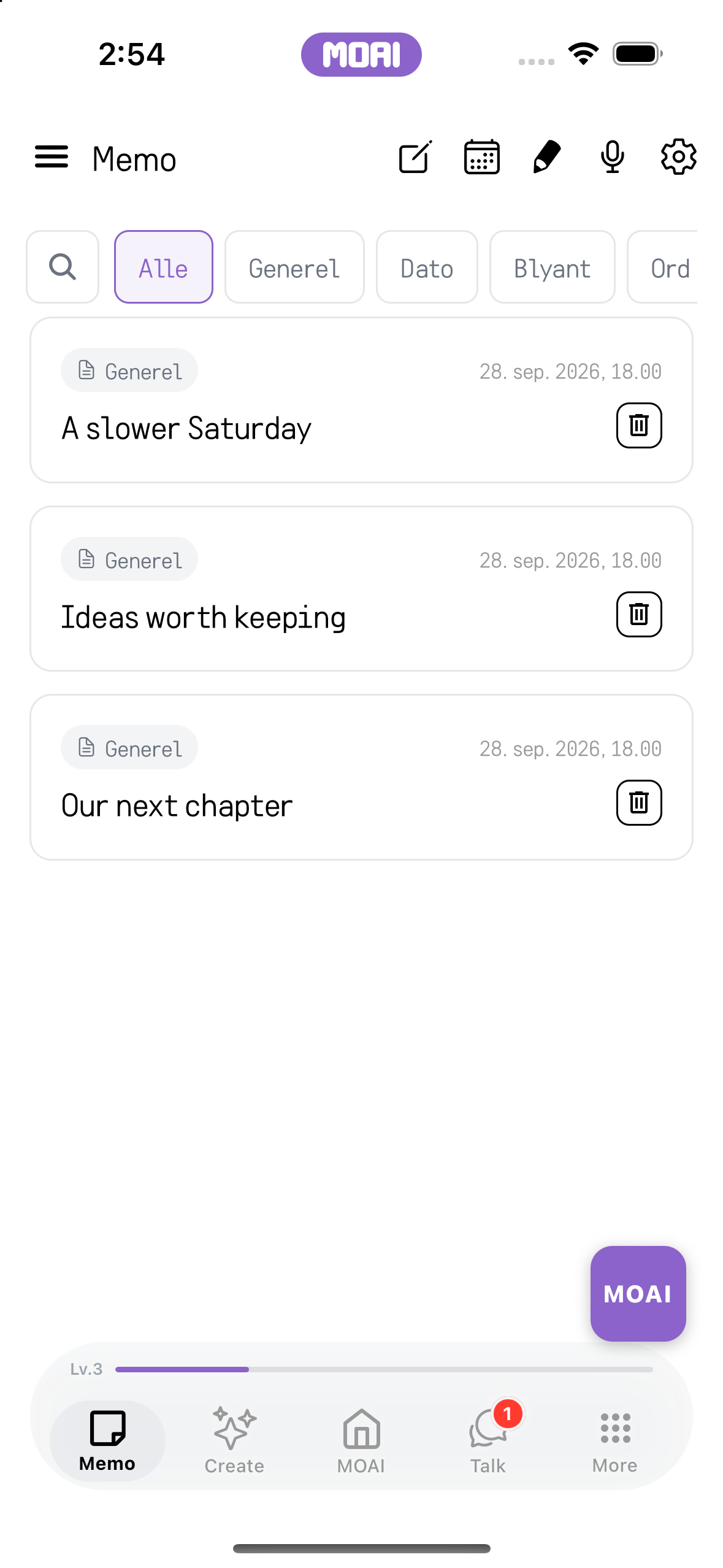This screenshot has width=723, height=1568.
Task: Create a new memo with compose icon
Action: coord(415,158)
